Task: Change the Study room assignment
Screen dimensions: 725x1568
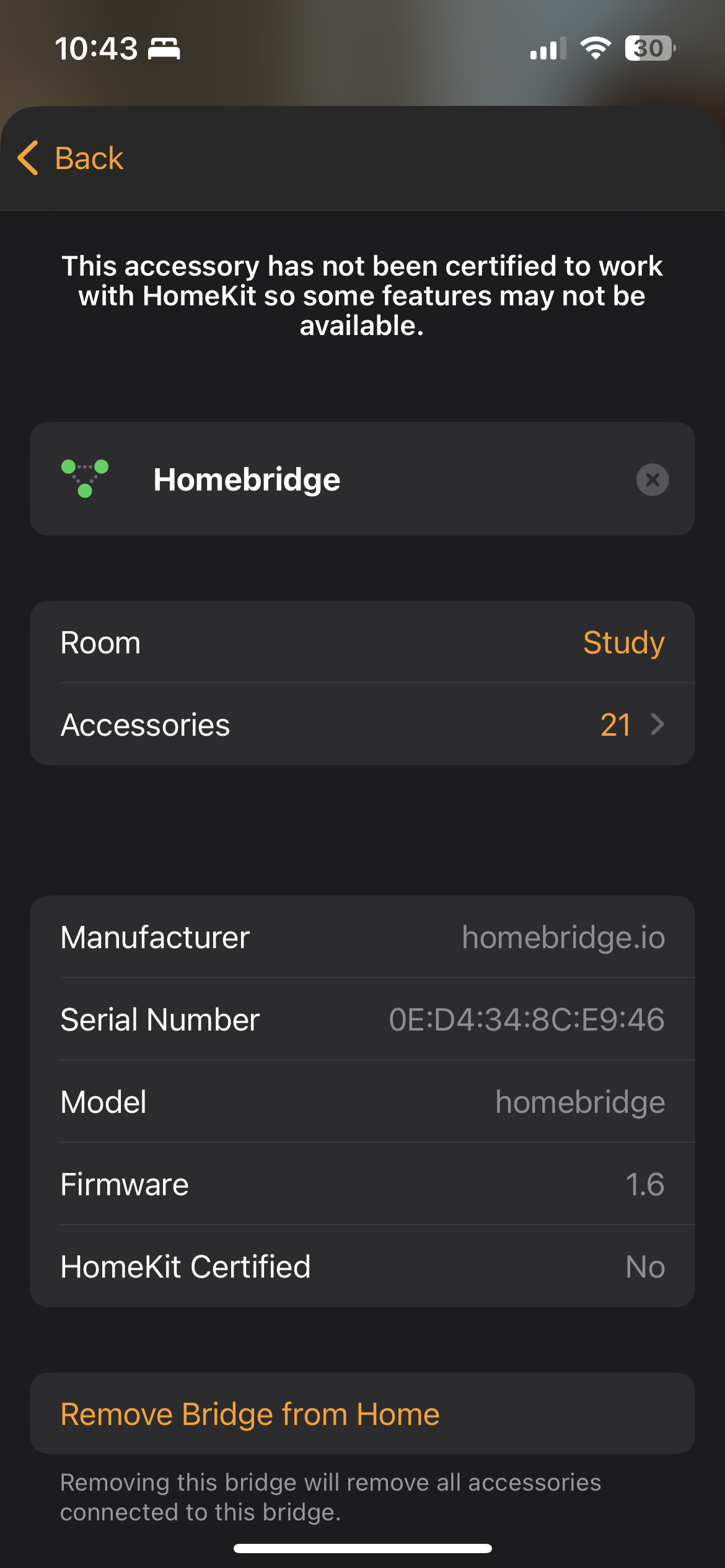Action: pyautogui.click(x=623, y=642)
